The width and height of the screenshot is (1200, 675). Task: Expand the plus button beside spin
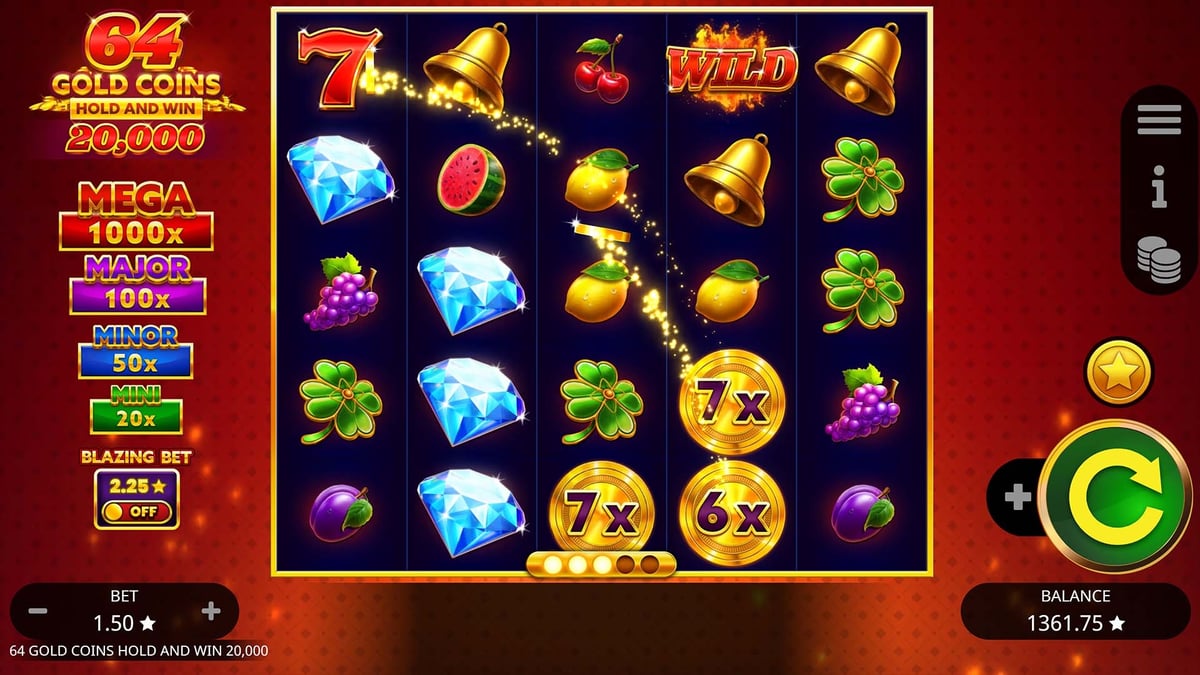[1017, 497]
